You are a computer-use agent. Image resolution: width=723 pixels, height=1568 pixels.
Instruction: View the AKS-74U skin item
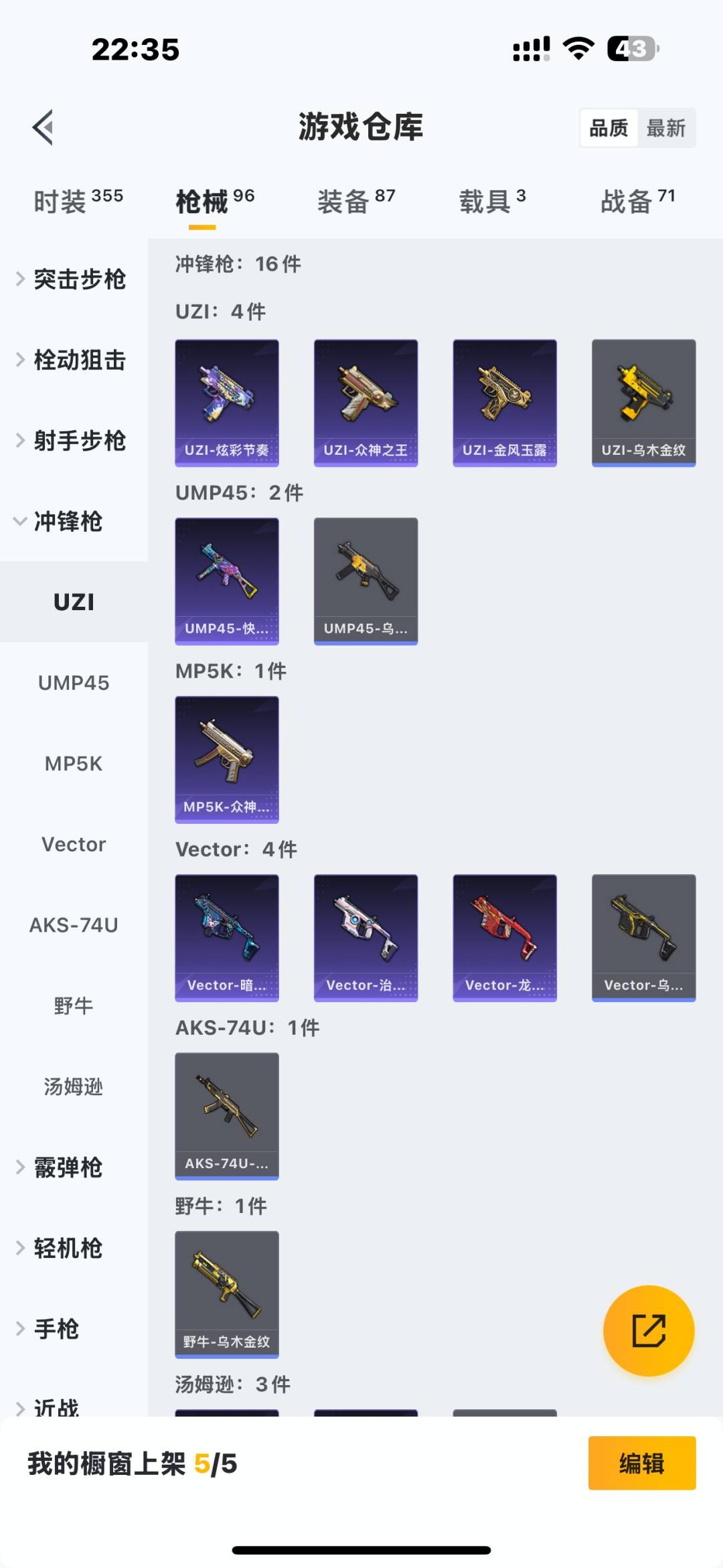(227, 1115)
